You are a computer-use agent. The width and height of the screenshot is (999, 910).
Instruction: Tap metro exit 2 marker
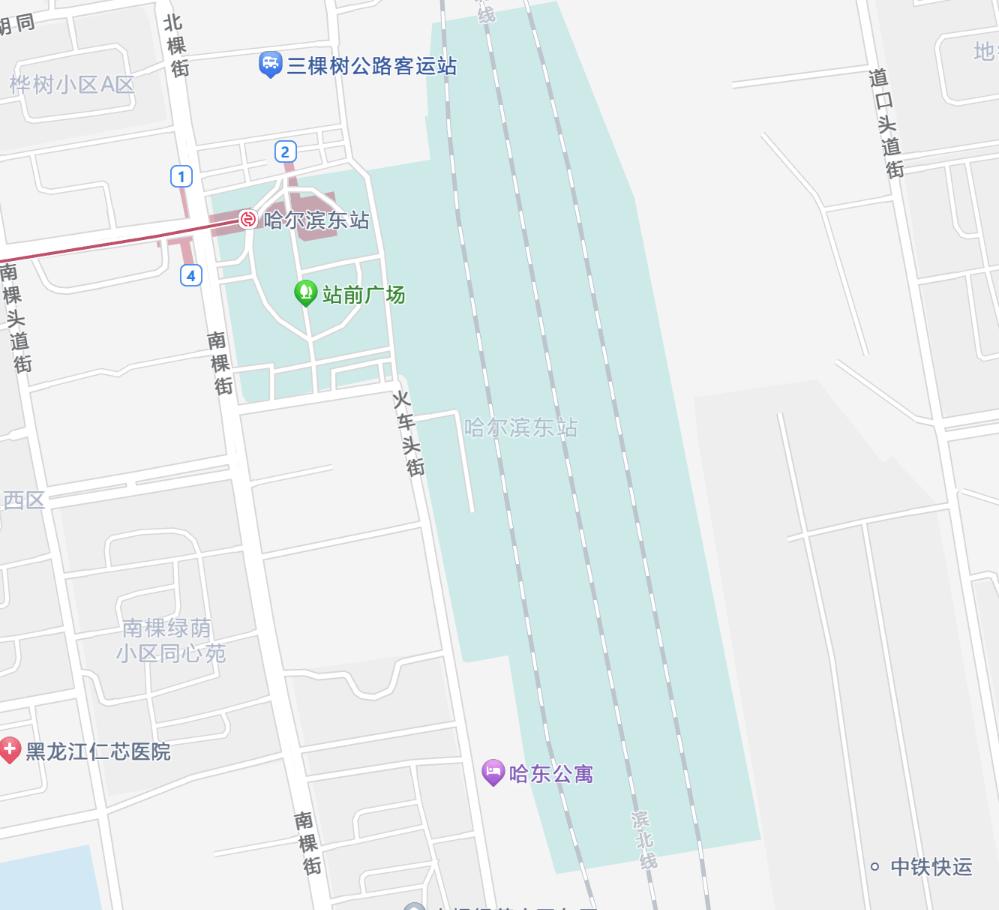(286, 152)
